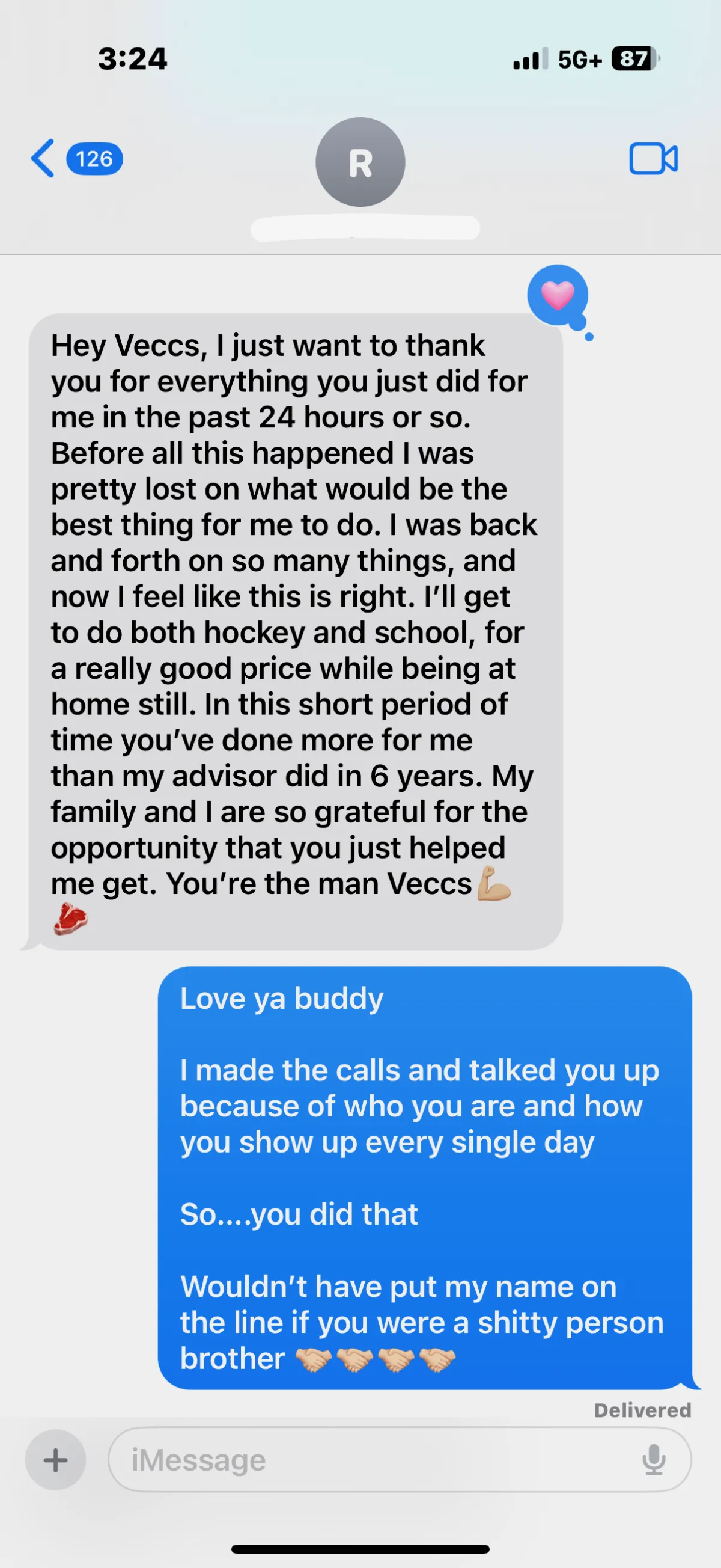721x1568 pixels.
Task: Collapse the keyboard area with home indicator
Action: (x=360, y=1547)
